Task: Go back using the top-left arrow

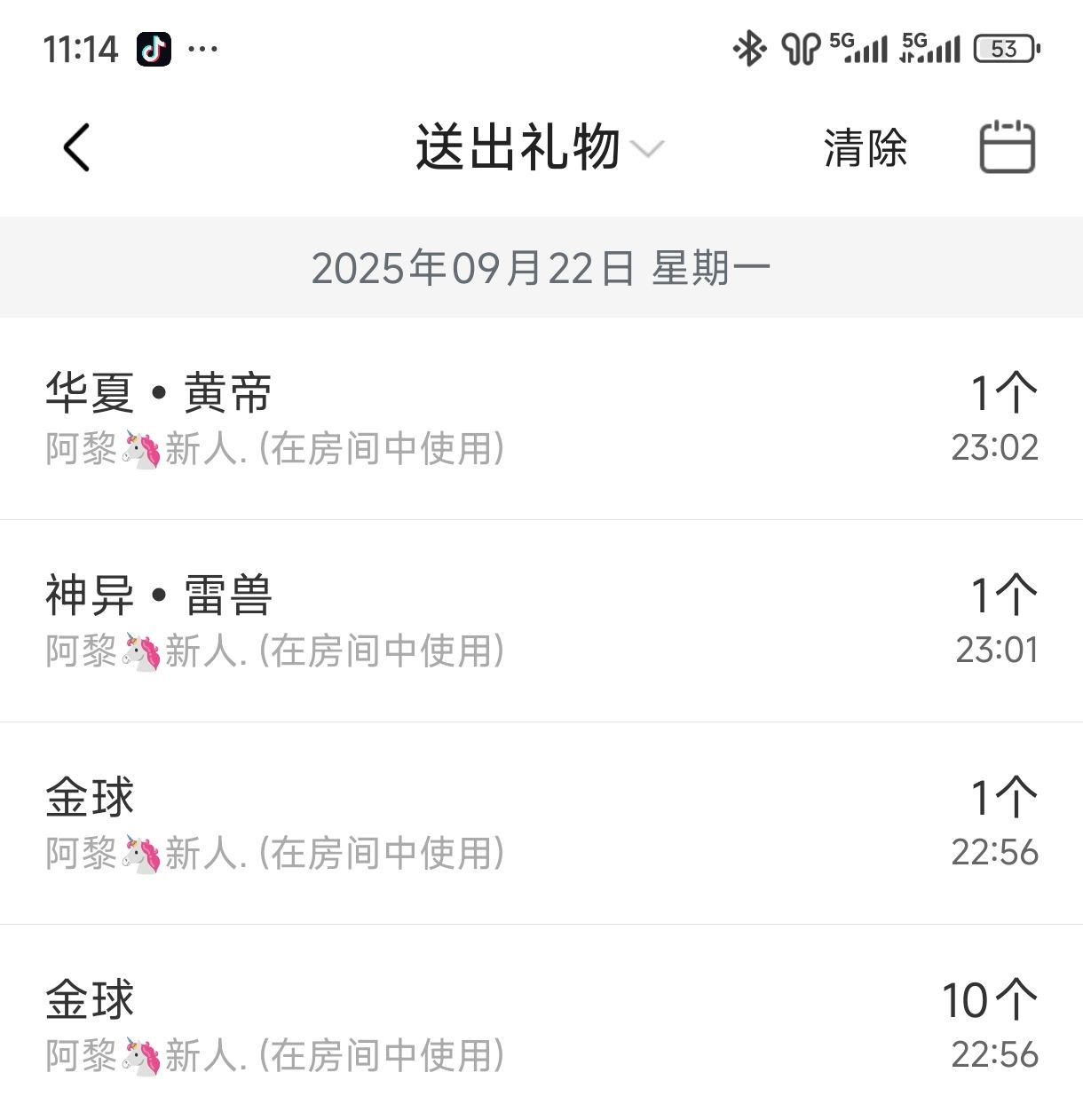Action: [77, 147]
